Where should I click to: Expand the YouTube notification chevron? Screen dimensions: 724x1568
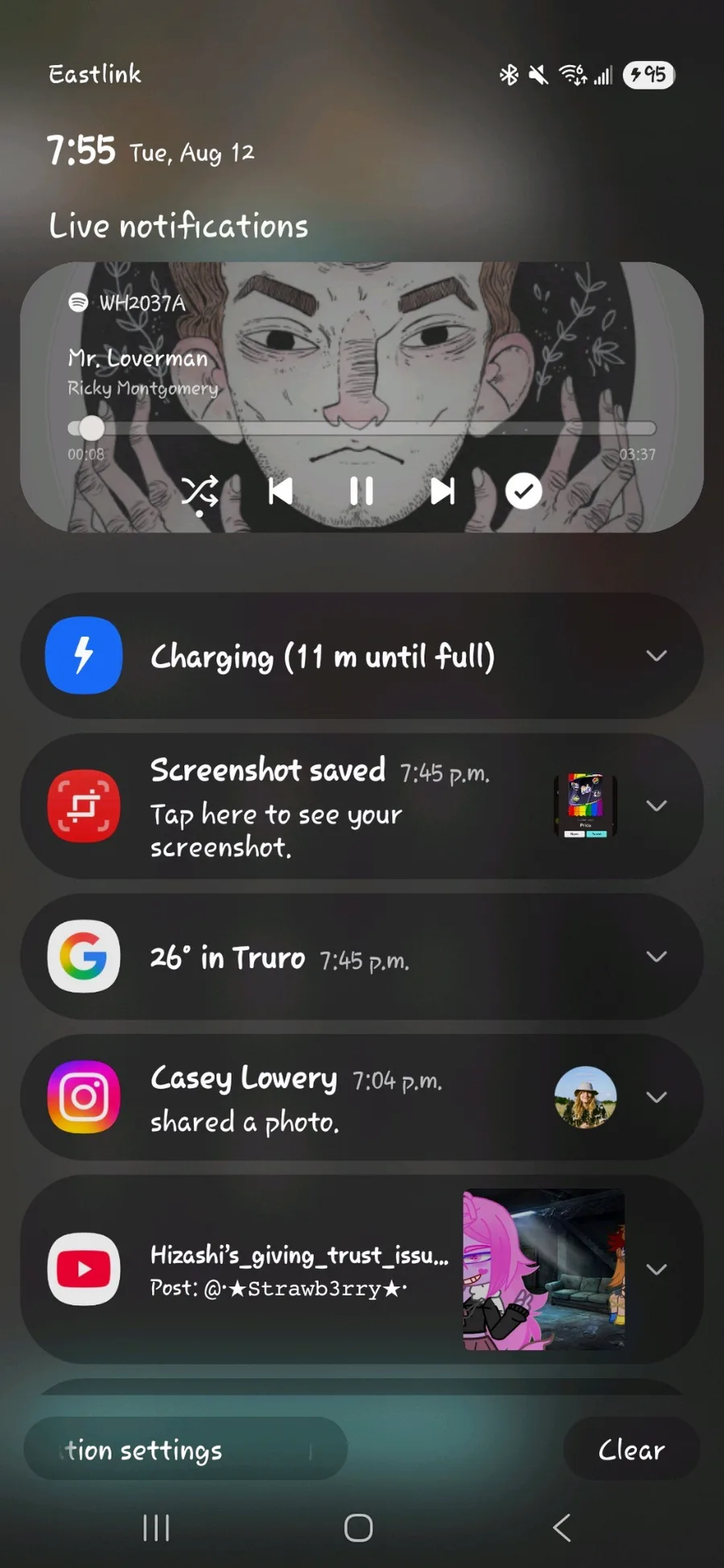click(656, 1269)
